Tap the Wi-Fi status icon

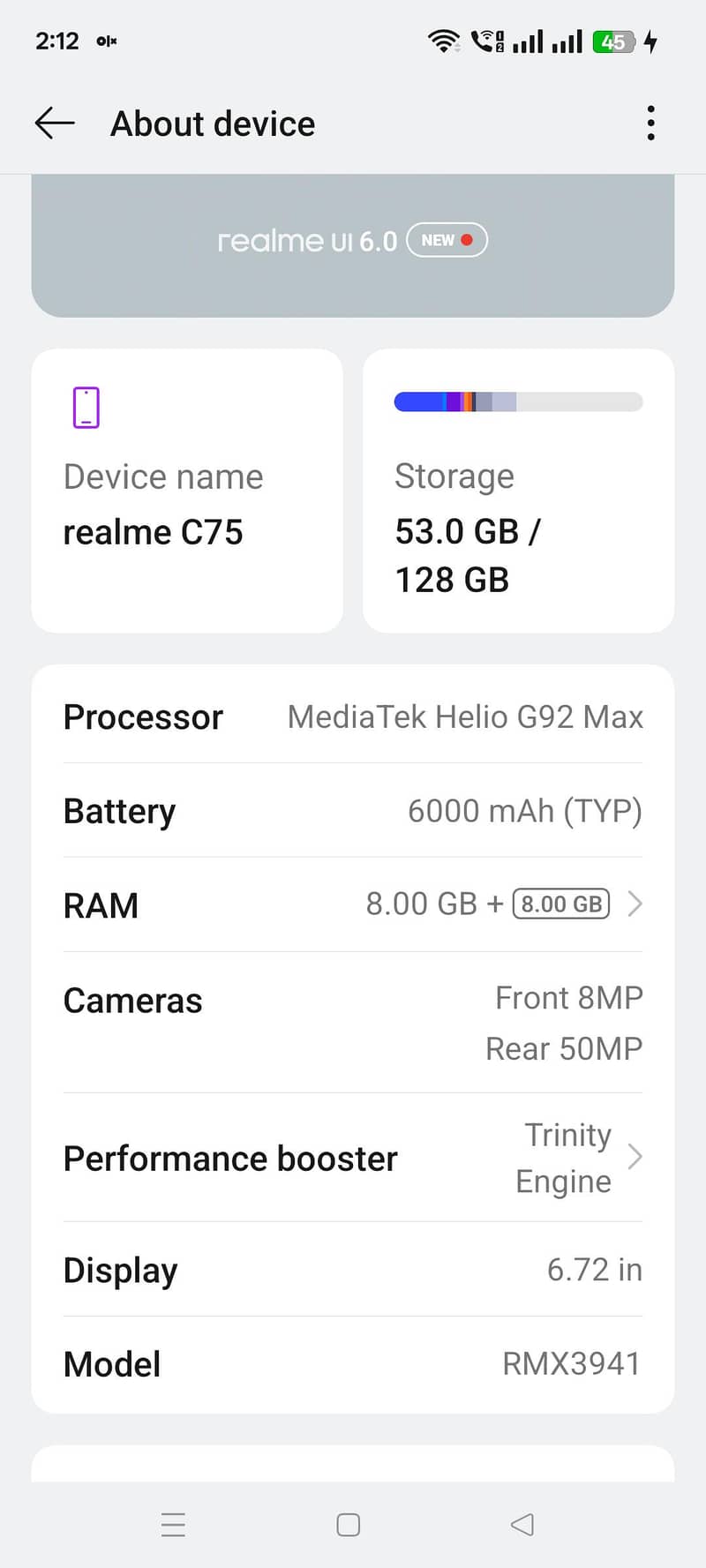tap(444, 40)
